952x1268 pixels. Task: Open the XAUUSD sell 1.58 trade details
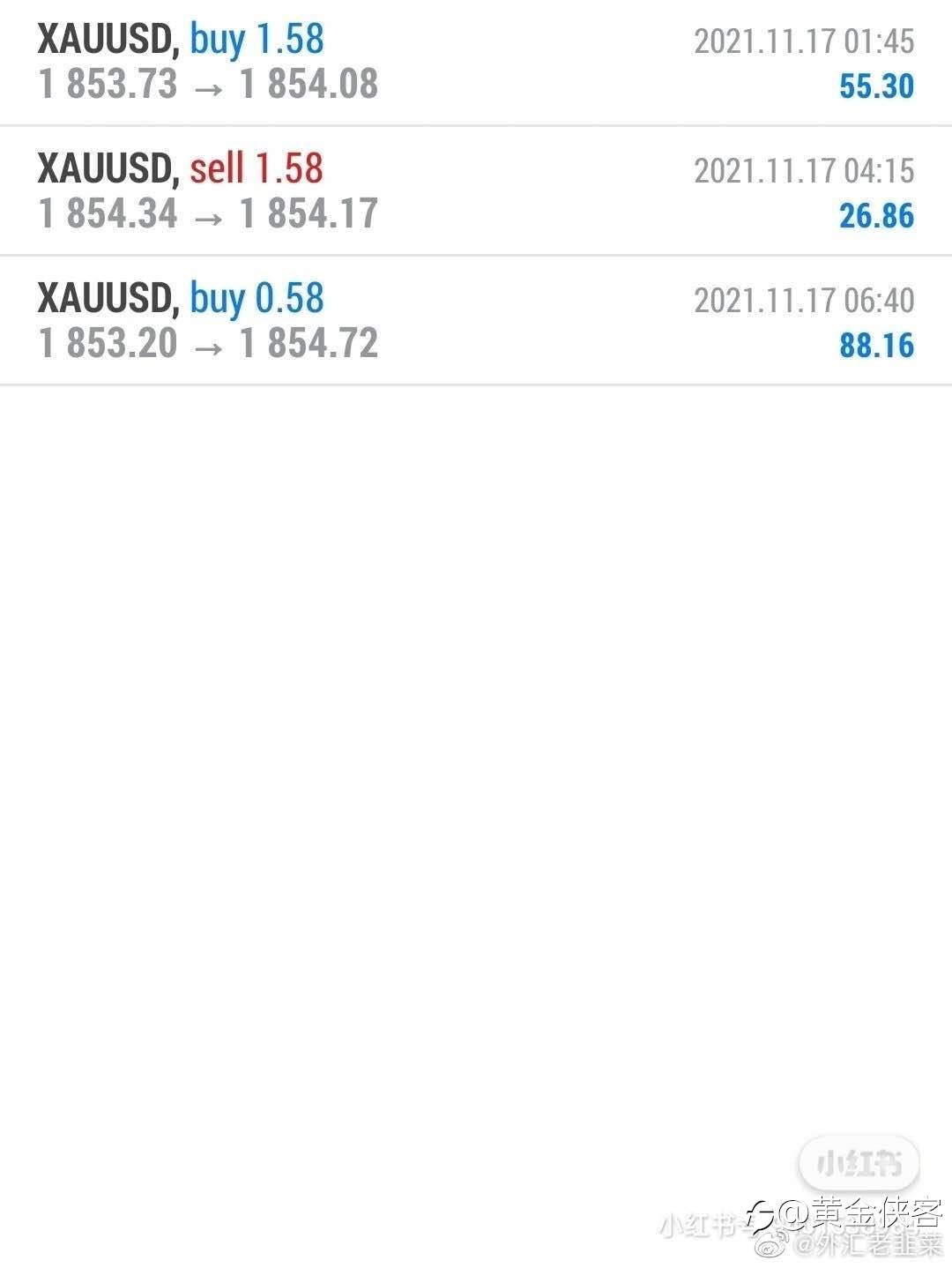(x=476, y=191)
